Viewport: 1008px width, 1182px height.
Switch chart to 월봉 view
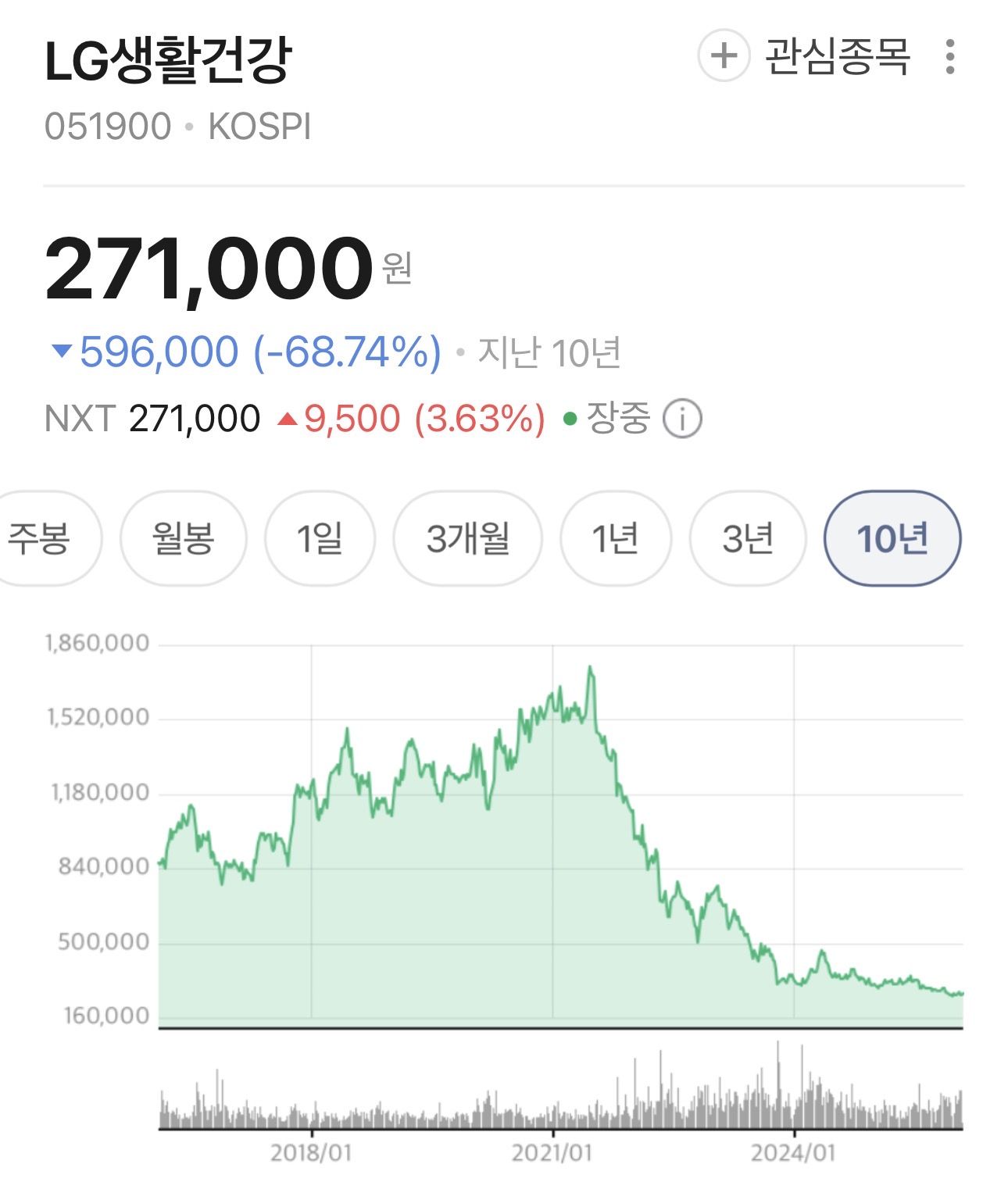coord(183,538)
